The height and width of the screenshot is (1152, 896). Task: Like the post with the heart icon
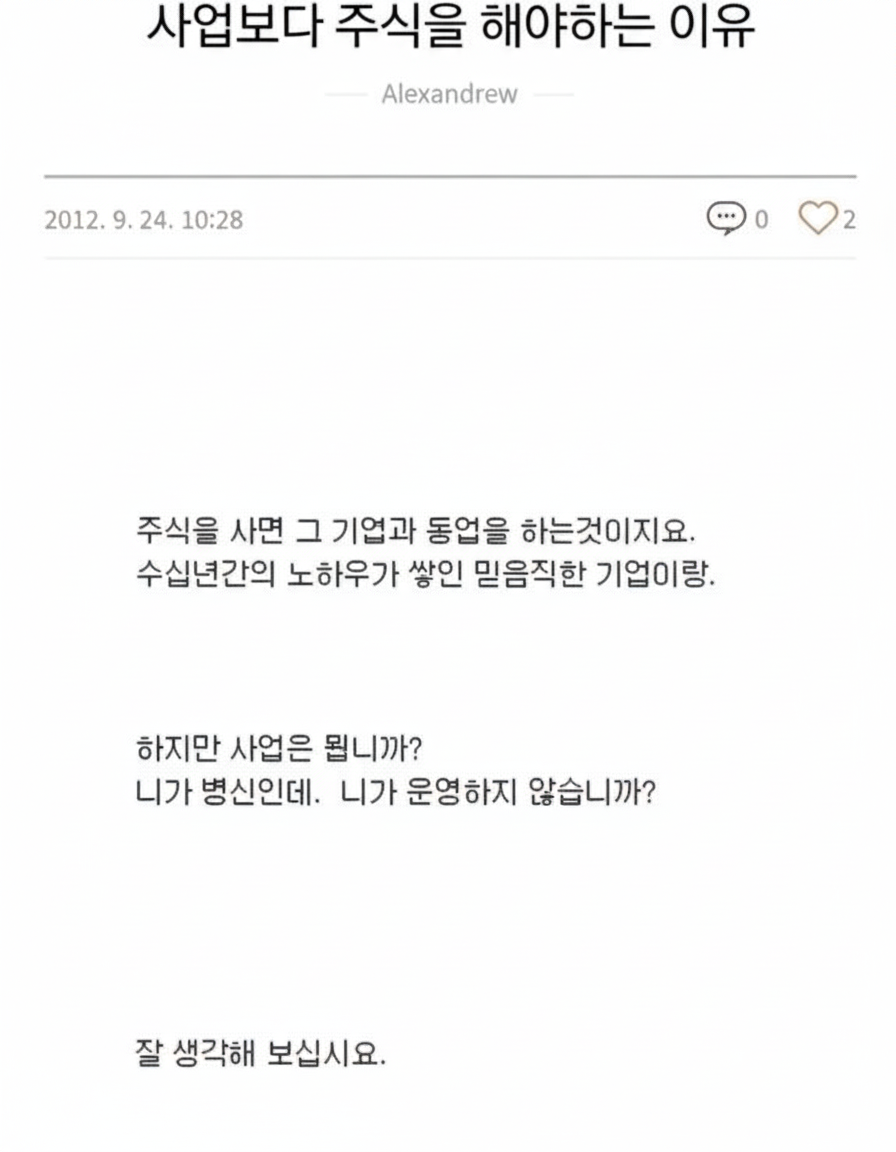pos(816,218)
